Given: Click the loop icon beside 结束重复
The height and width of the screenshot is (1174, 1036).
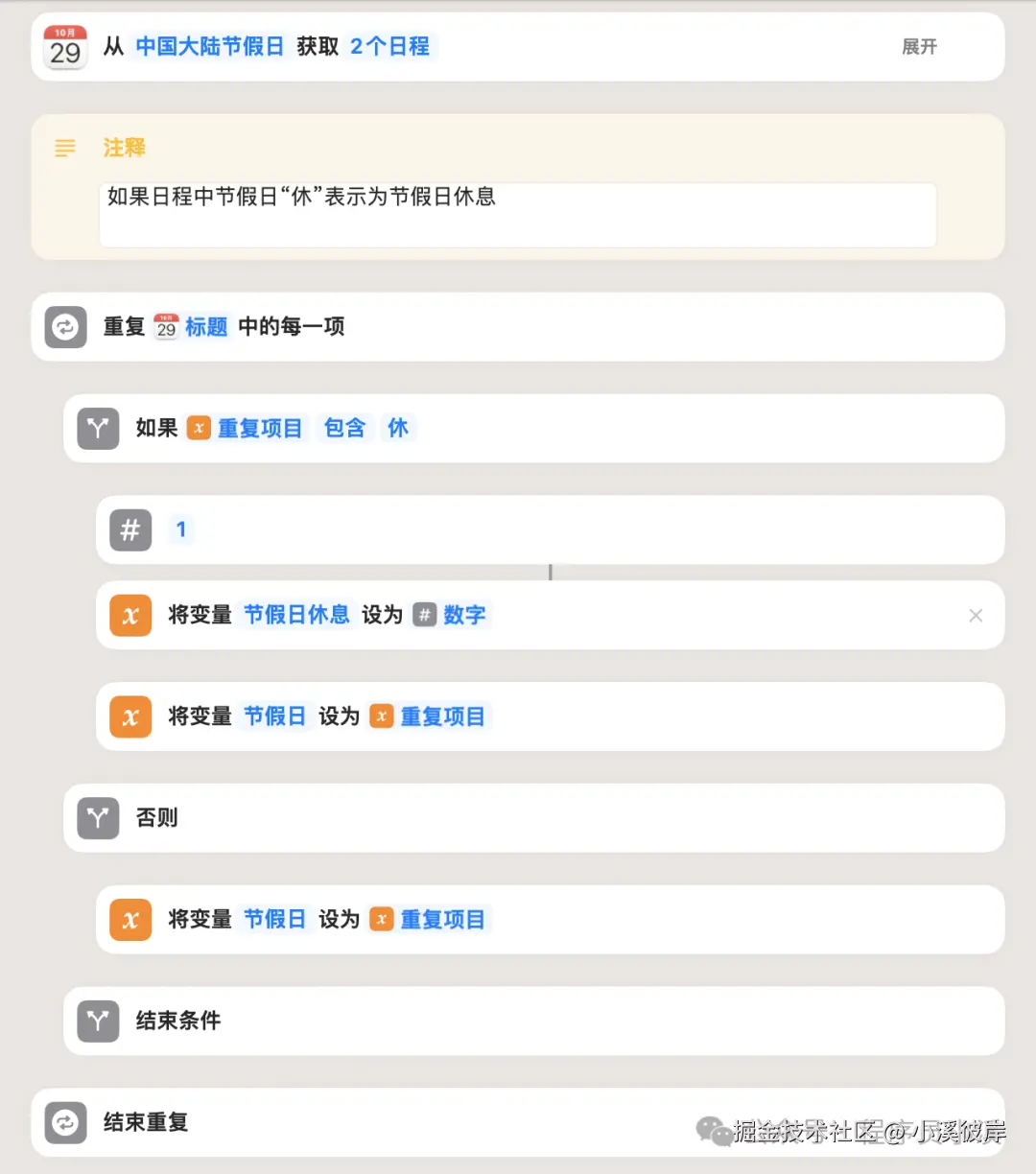Looking at the screenshot, I should pyautogui.click(x=64, y=1122).
